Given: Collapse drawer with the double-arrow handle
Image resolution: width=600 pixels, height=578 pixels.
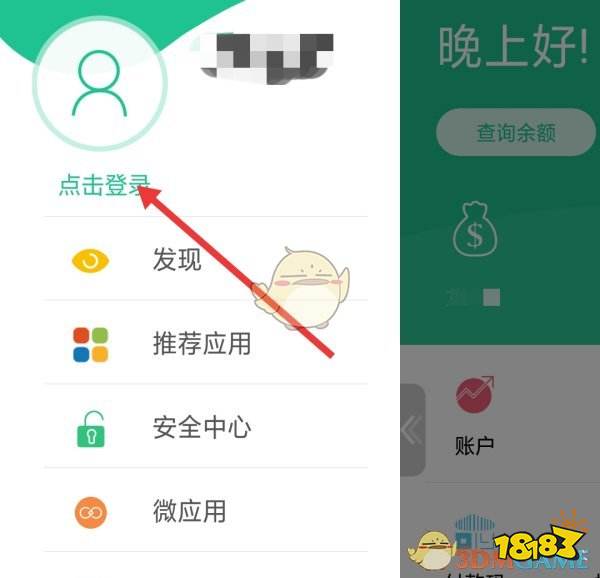Looking at the screenshot, I should coord(412,430).
